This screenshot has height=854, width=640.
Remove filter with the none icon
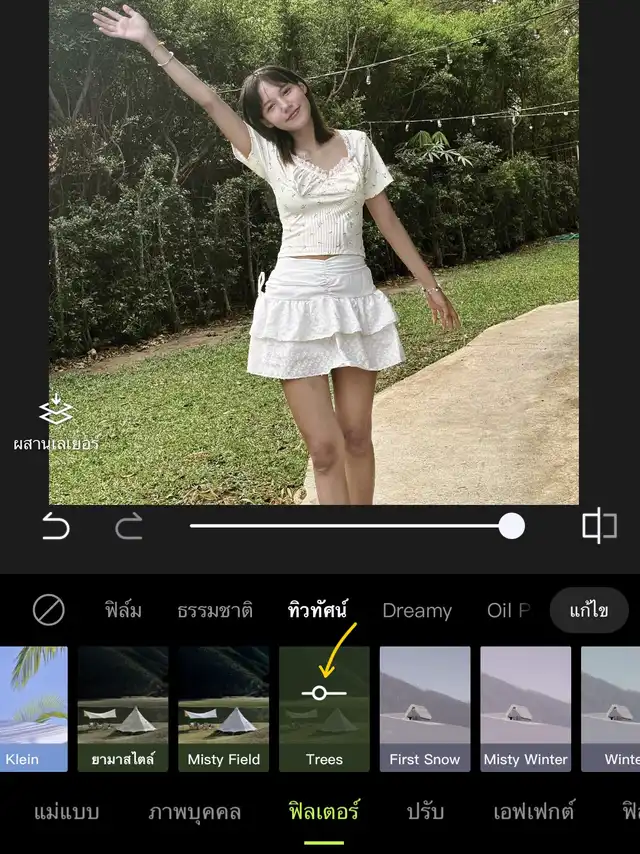(x=49, y=610)
